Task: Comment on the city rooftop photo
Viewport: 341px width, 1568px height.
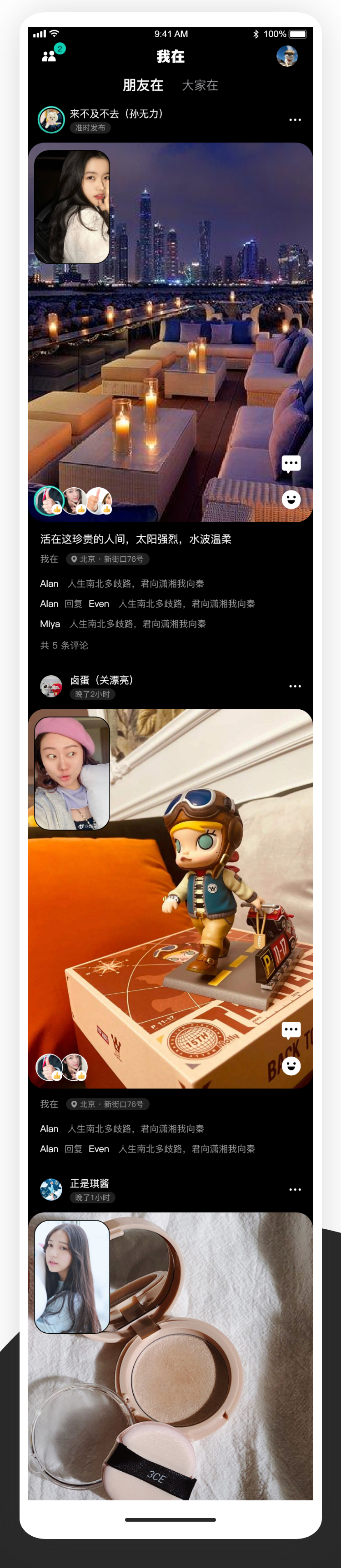Action: tap(291, 464)
